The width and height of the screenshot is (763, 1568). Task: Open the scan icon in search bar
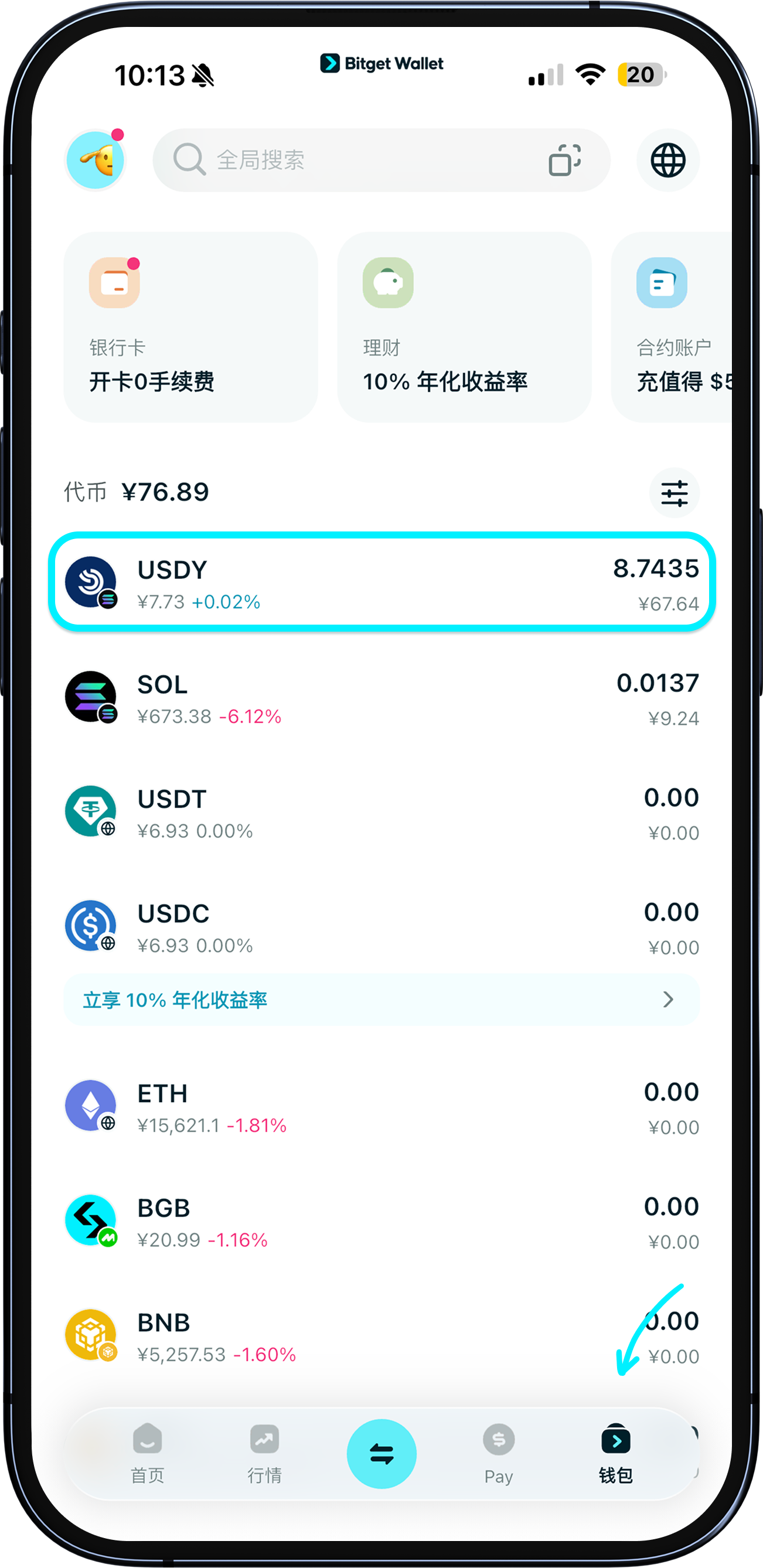click(564, 160)
